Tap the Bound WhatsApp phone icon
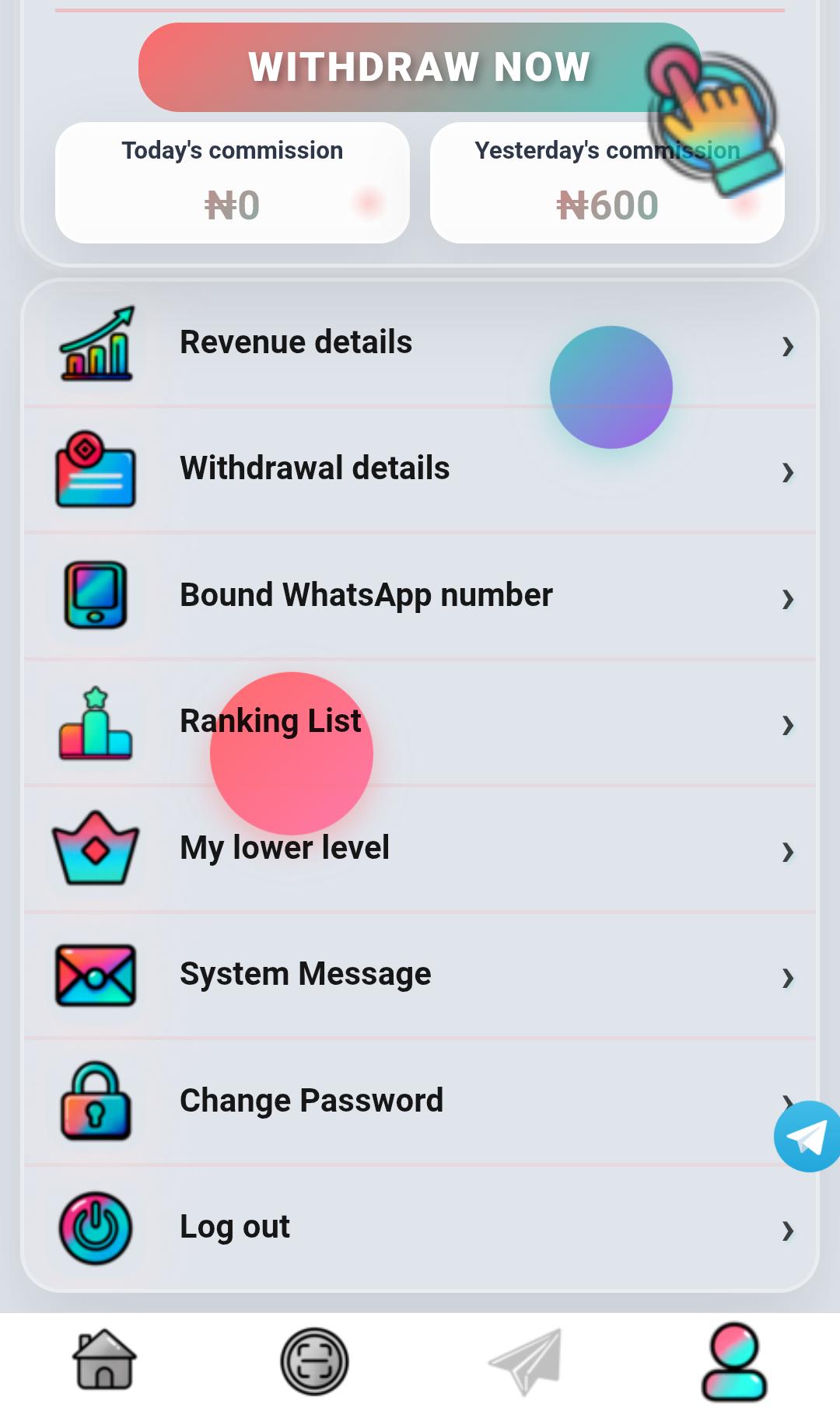Viewport: 840px width, 1415px height. click(x=95, y=595)
